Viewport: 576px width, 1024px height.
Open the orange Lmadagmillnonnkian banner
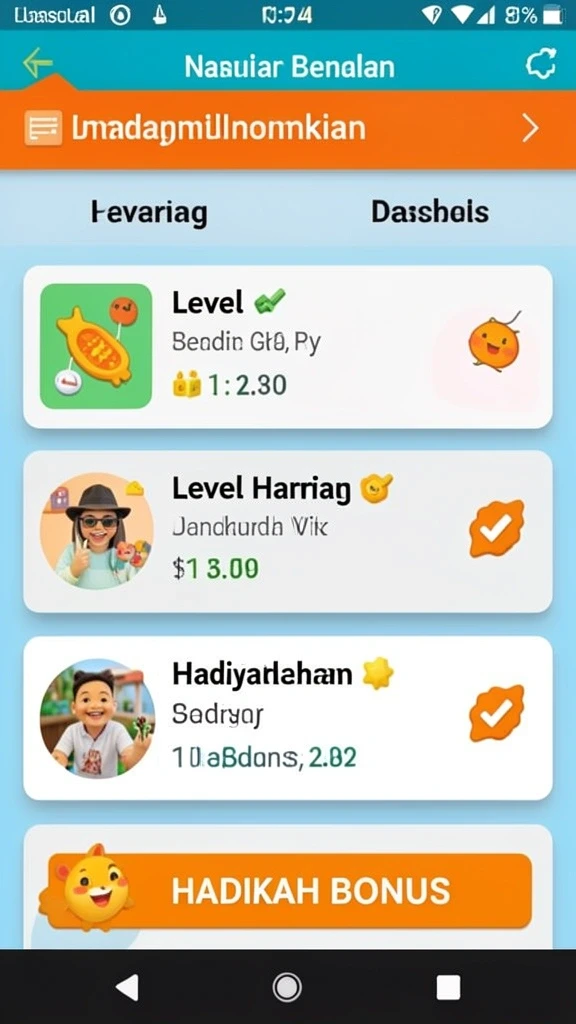(288, 129)
